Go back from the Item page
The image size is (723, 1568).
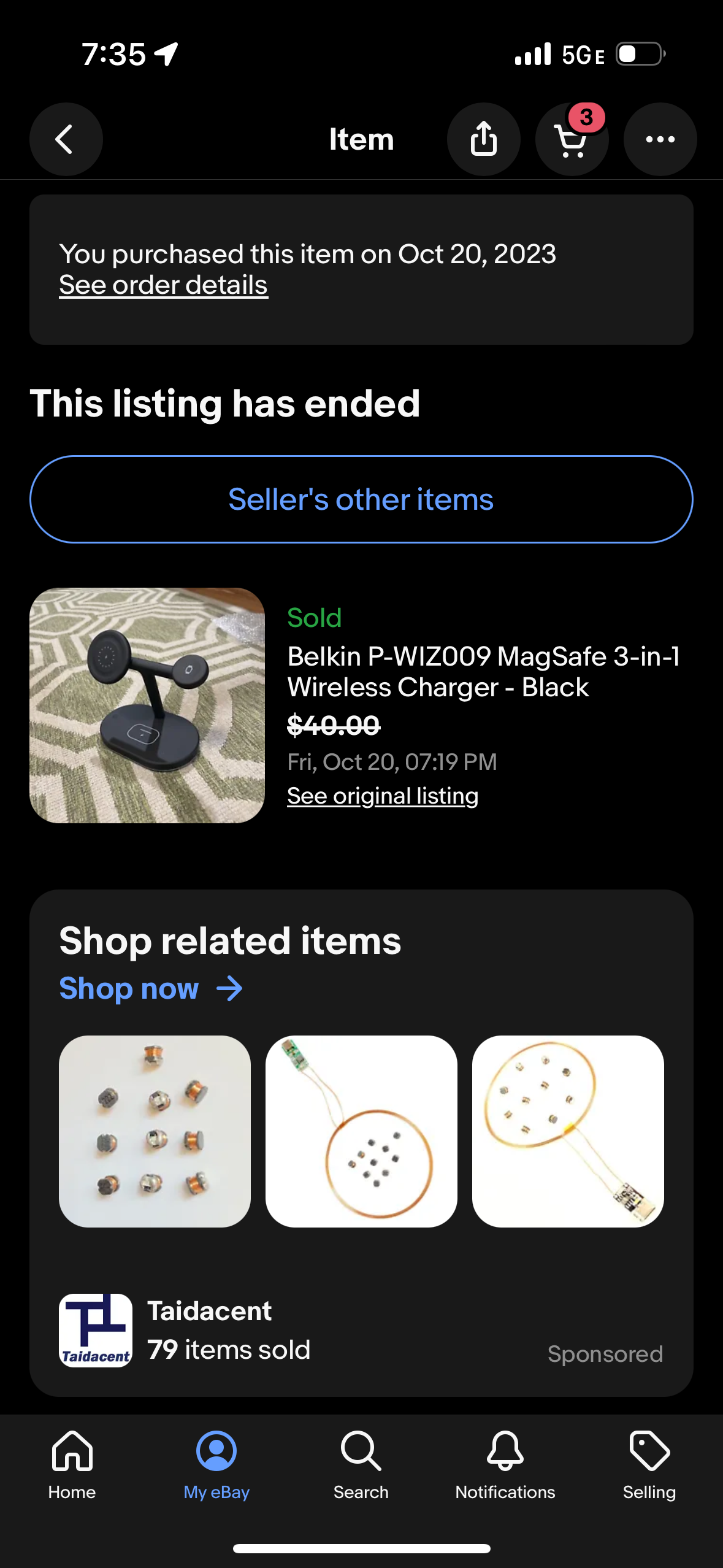click(x=66, y=139)
